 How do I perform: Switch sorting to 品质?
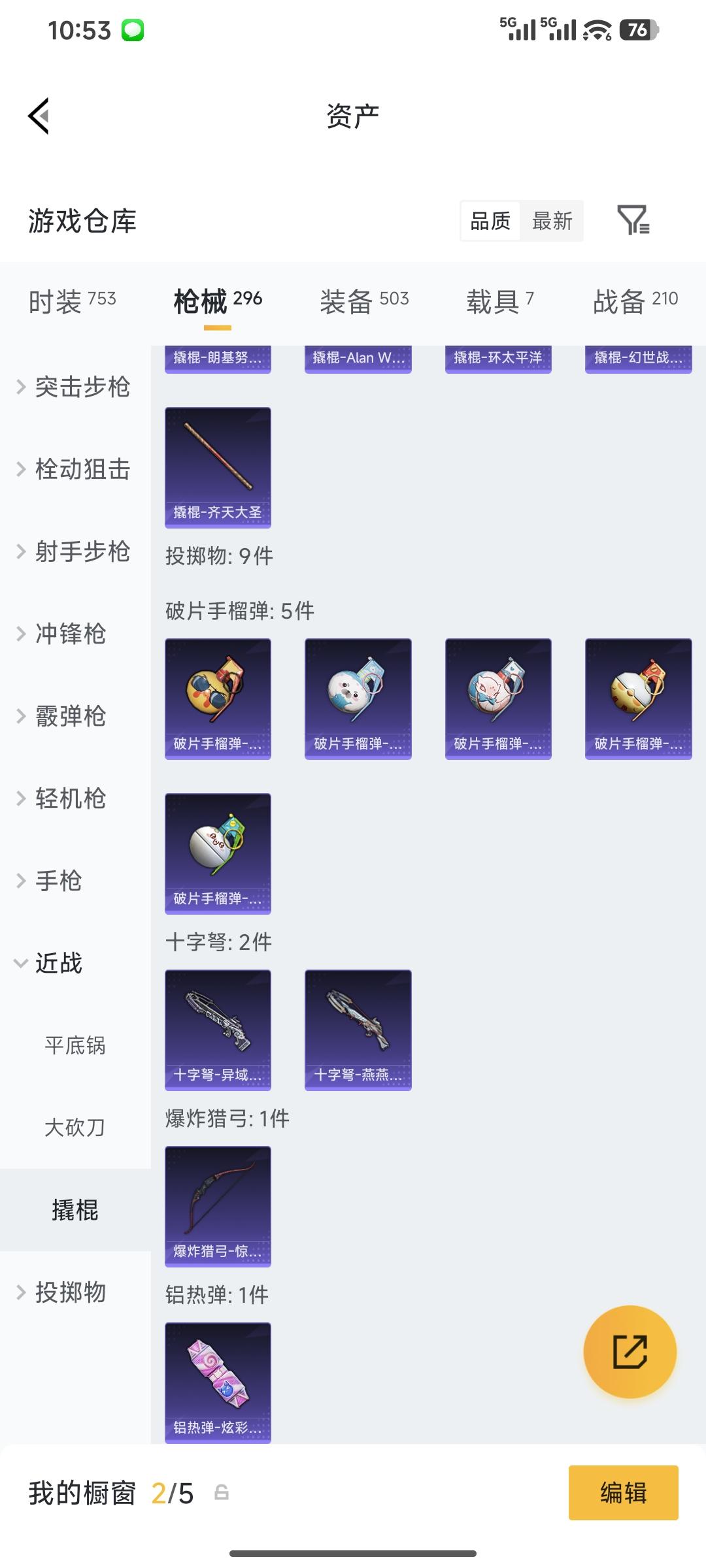490,221
